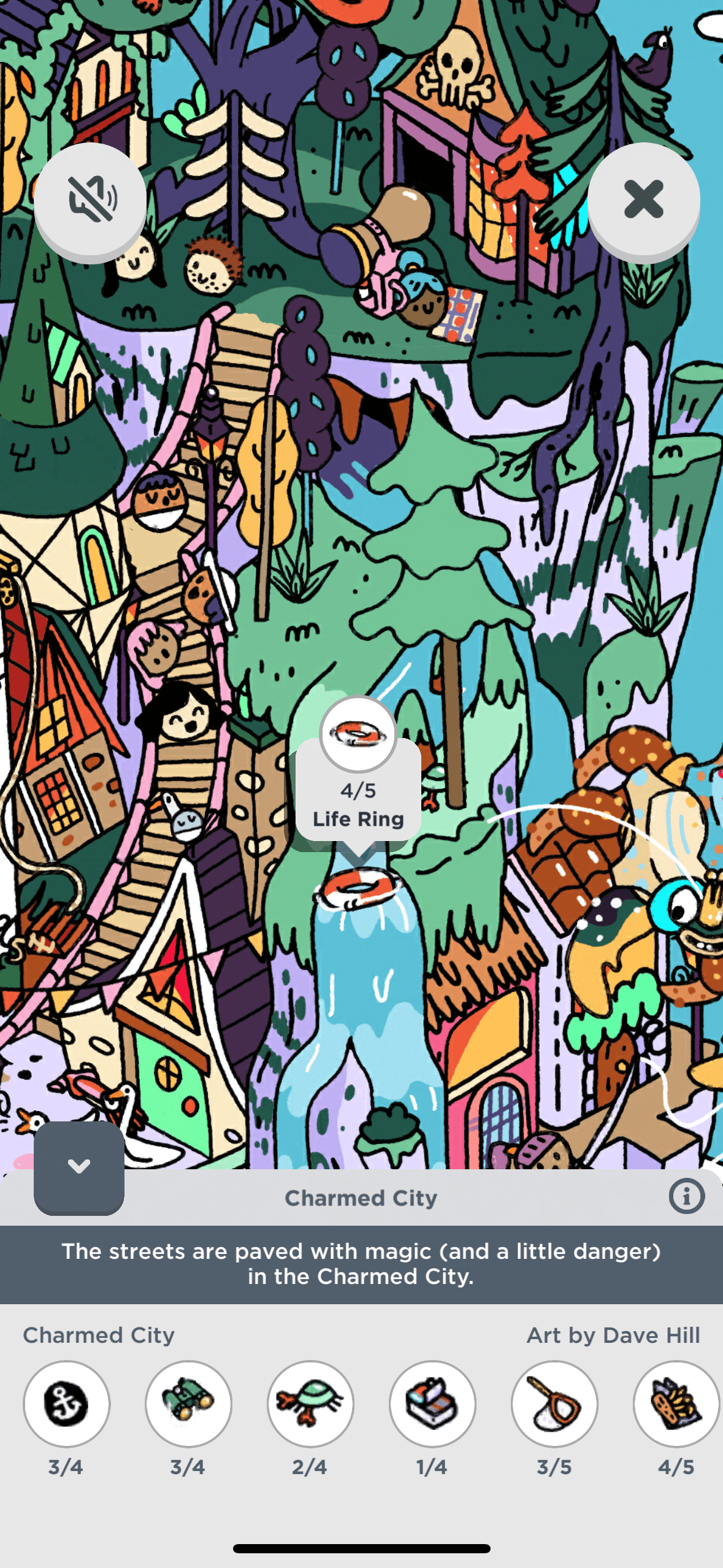Unmute the game sound

(90, 200)
